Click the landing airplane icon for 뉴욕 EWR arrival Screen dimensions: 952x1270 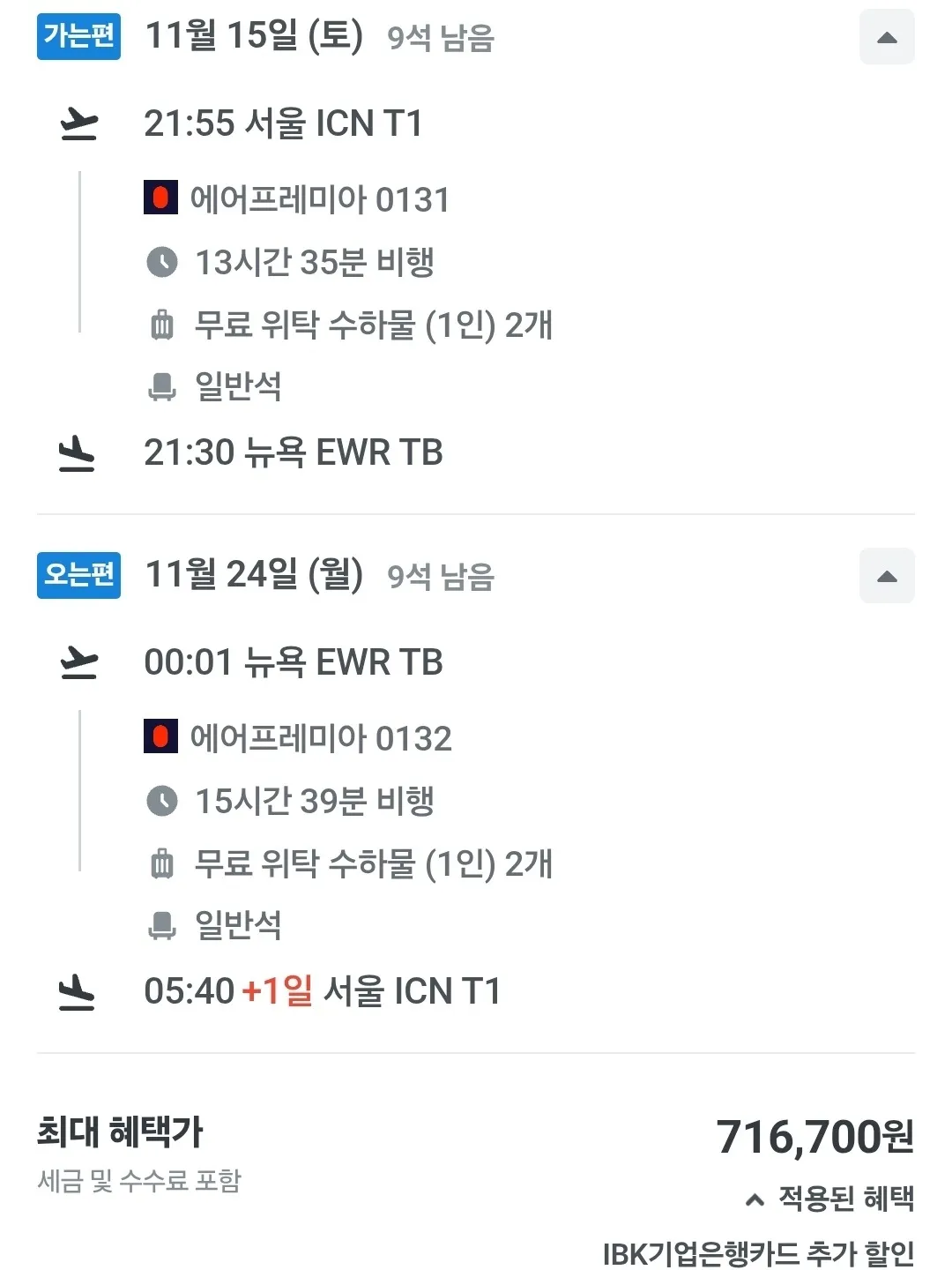coord(78,451)
